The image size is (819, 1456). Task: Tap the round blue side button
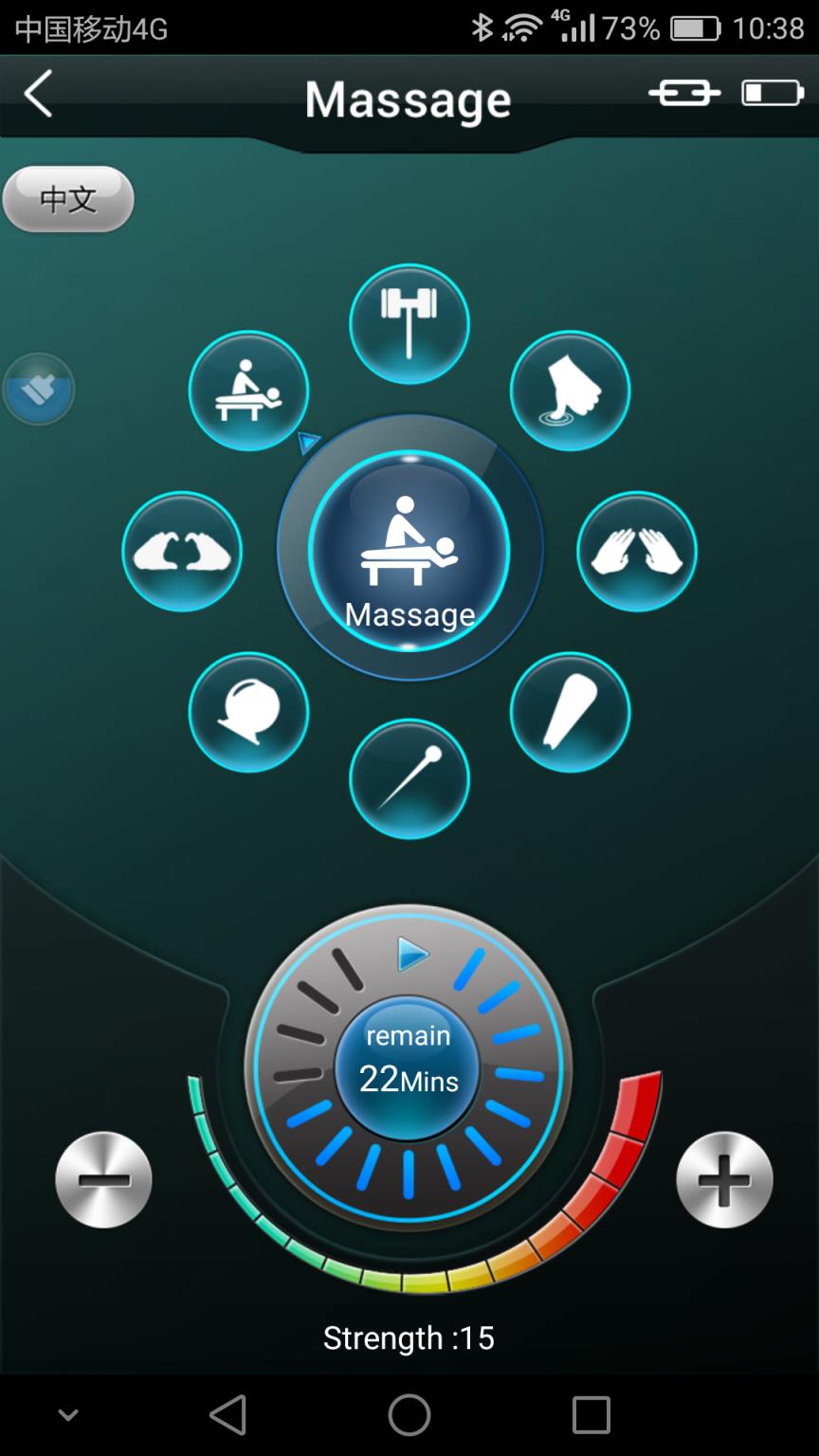point(39,390)
